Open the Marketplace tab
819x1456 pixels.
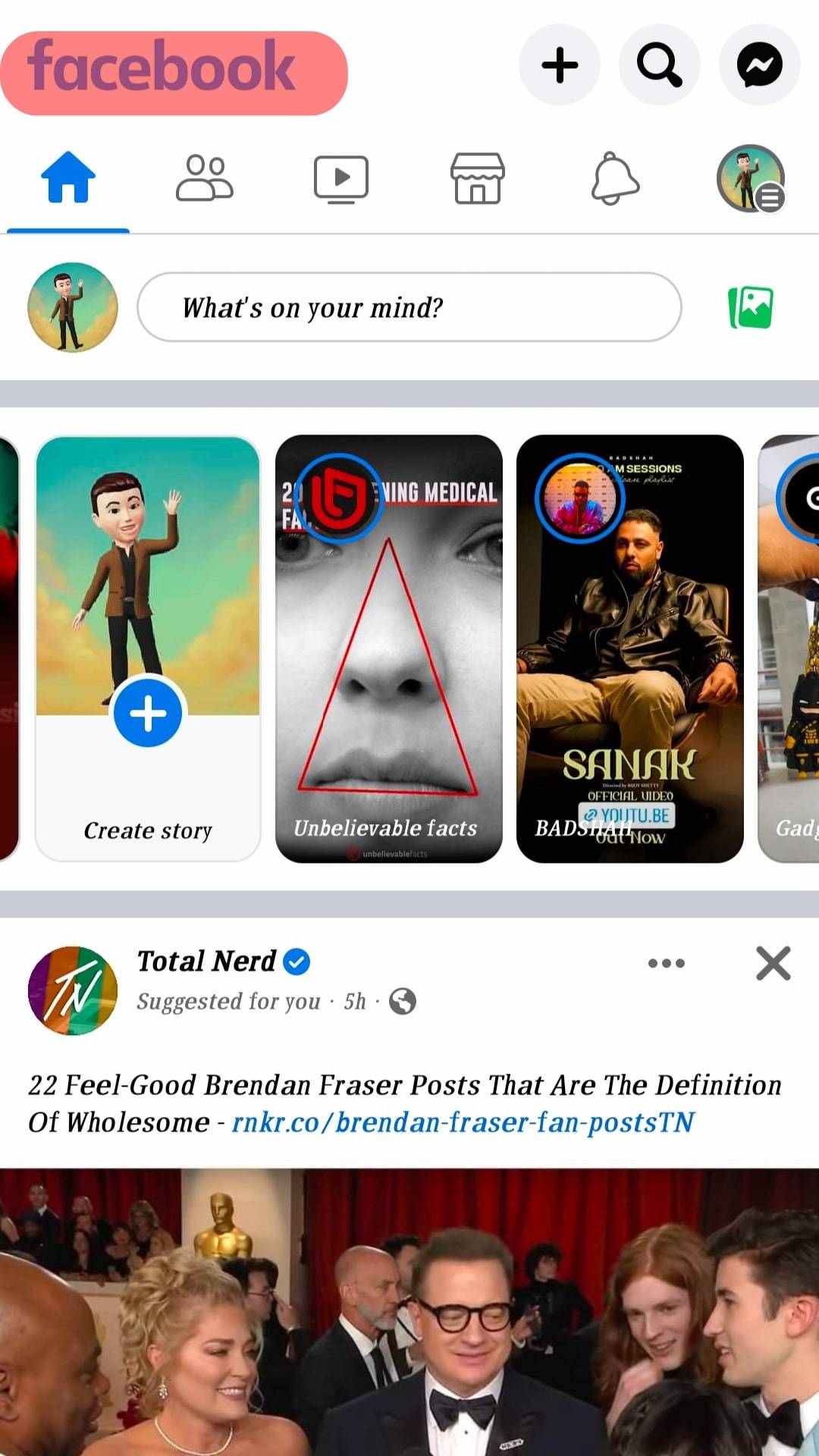click(477, 179)
